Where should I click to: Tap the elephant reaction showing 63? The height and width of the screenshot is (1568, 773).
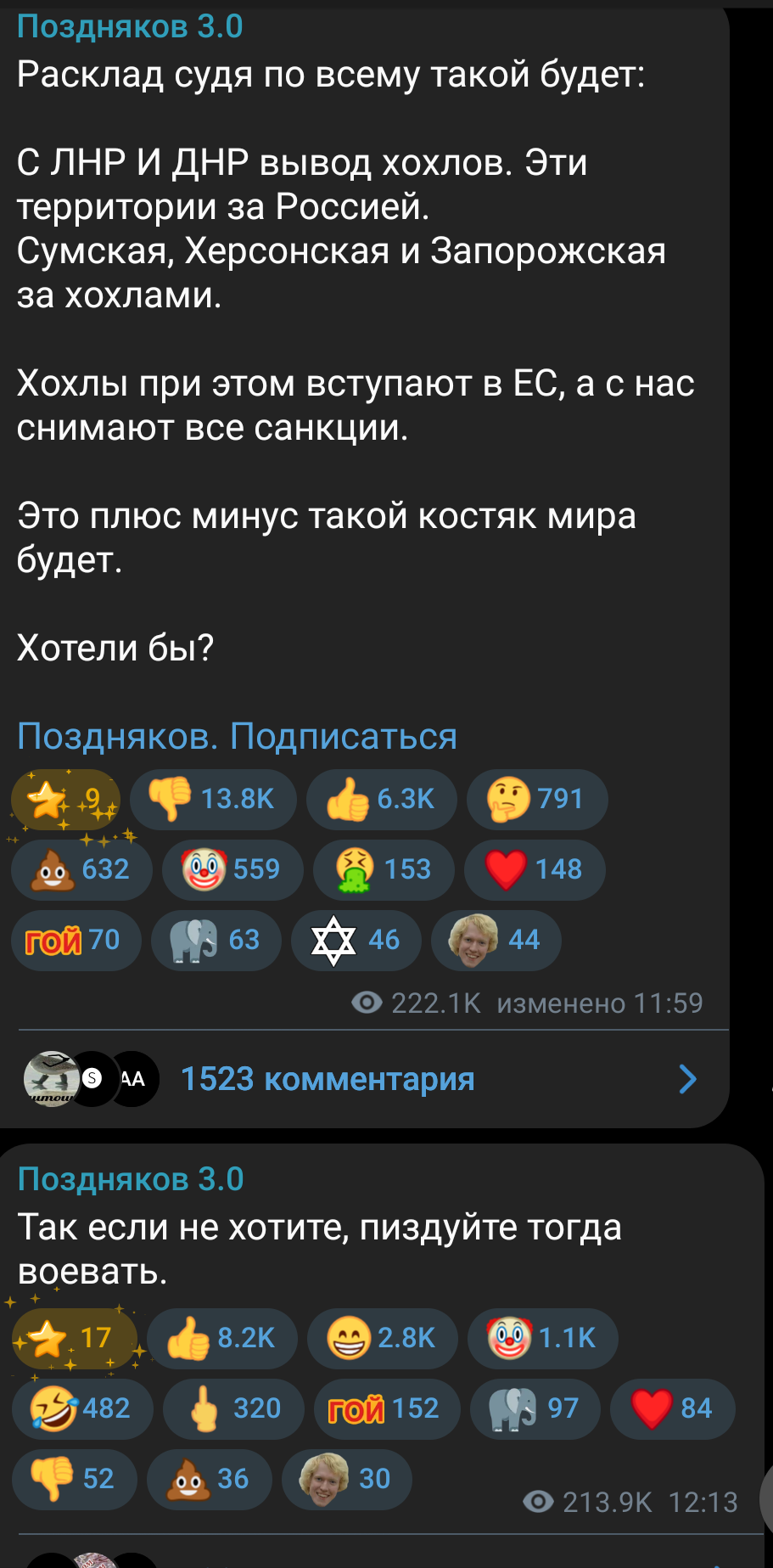(216, 940)
